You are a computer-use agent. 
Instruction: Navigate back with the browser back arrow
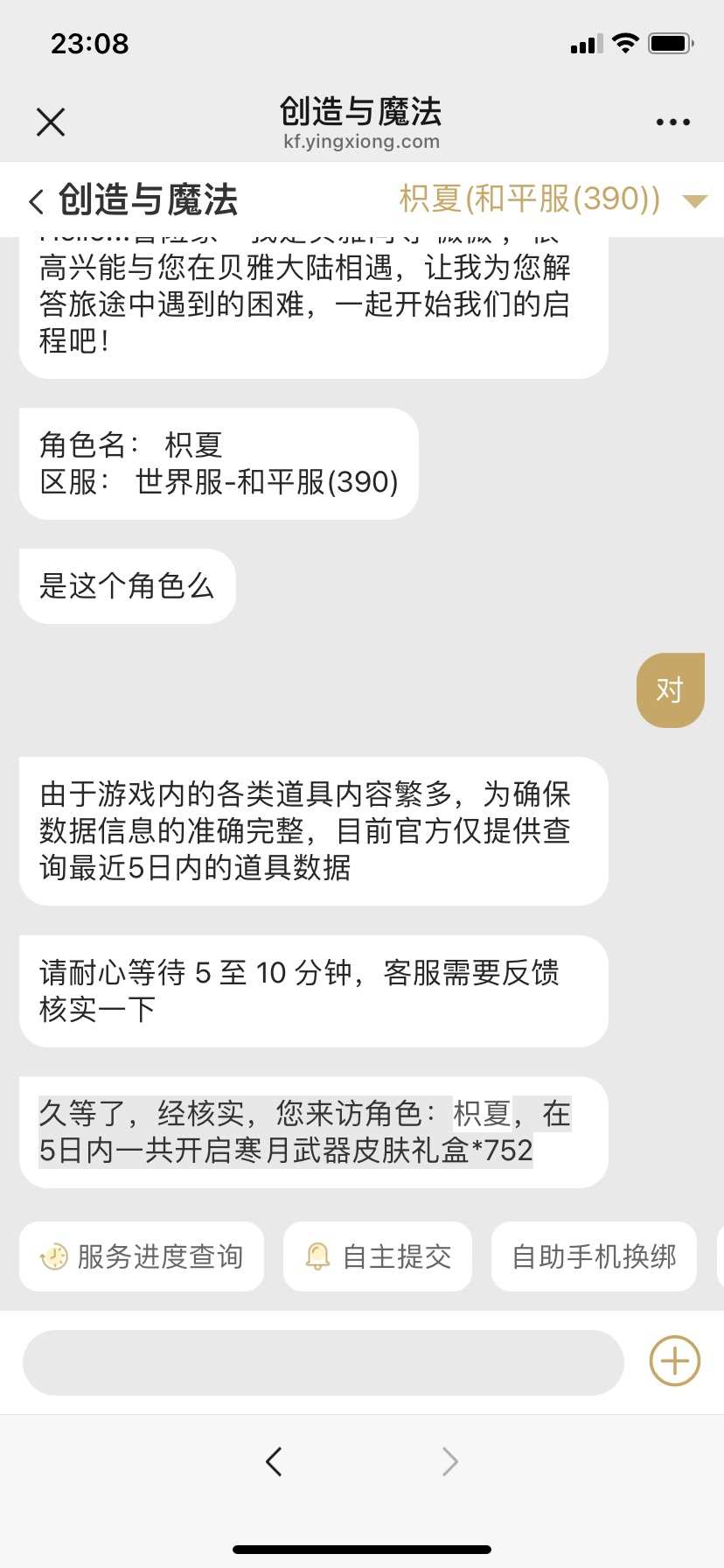point(274,1461)
